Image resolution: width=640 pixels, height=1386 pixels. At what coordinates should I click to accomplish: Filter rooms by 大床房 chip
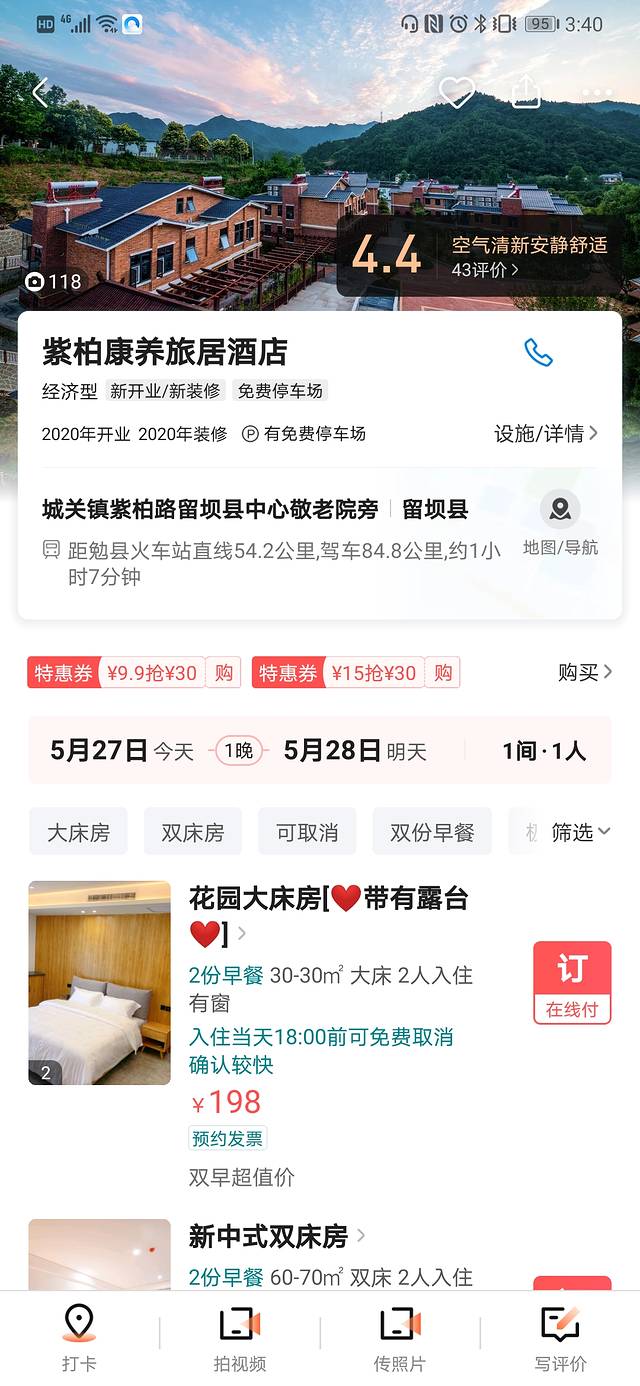78,832
